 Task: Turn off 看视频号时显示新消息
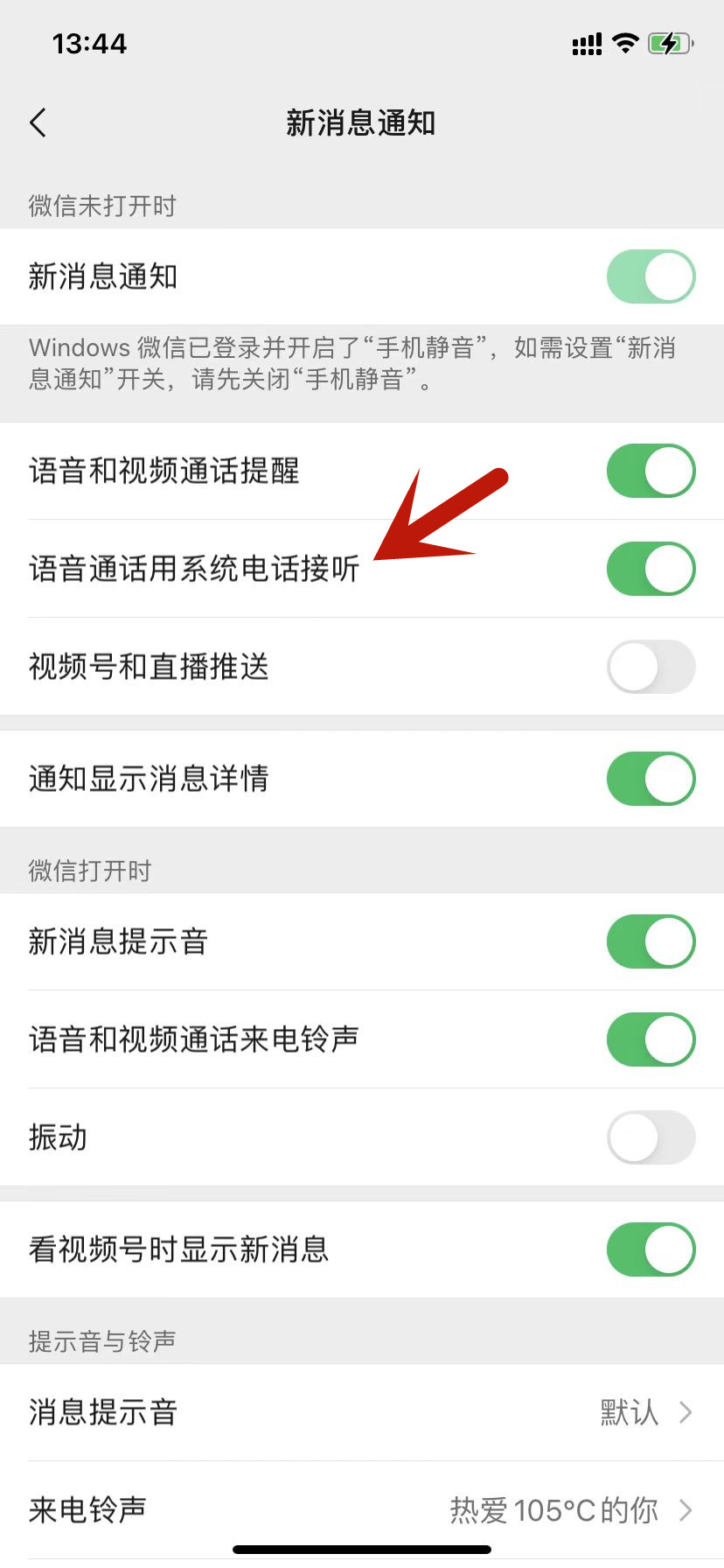pos(651,1249)
